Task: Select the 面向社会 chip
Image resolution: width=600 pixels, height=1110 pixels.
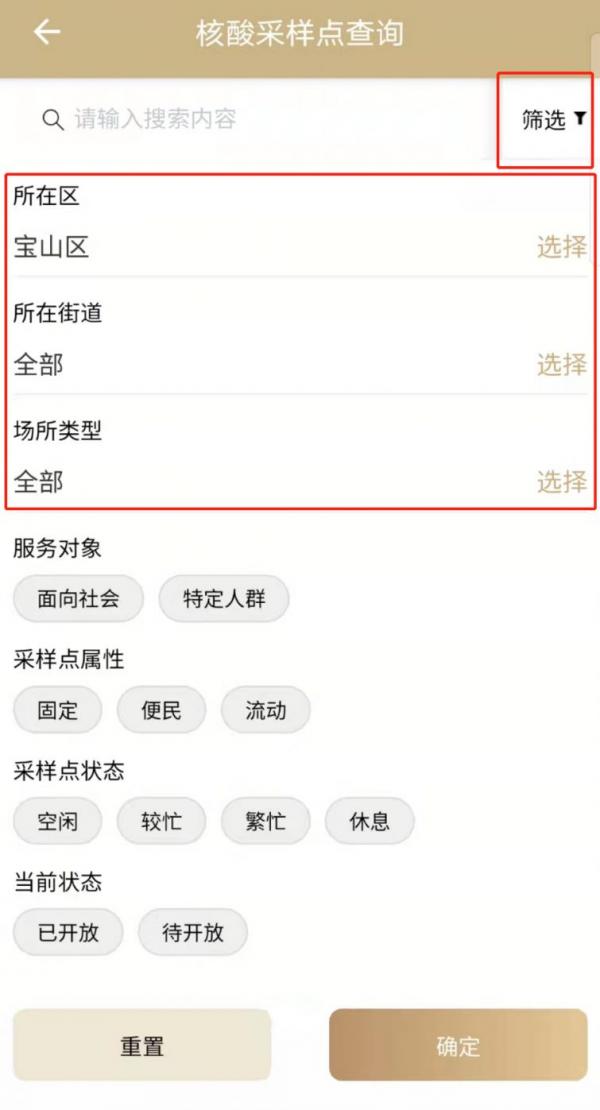Action: [x=78, y=599]
